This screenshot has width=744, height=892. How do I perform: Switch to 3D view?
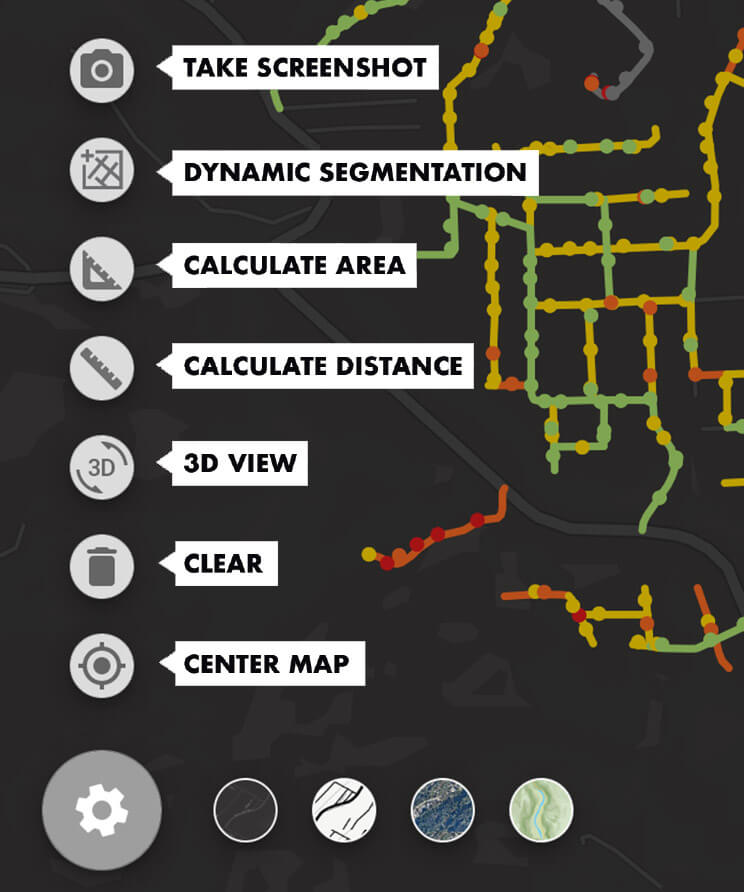(x=101, y=466)
